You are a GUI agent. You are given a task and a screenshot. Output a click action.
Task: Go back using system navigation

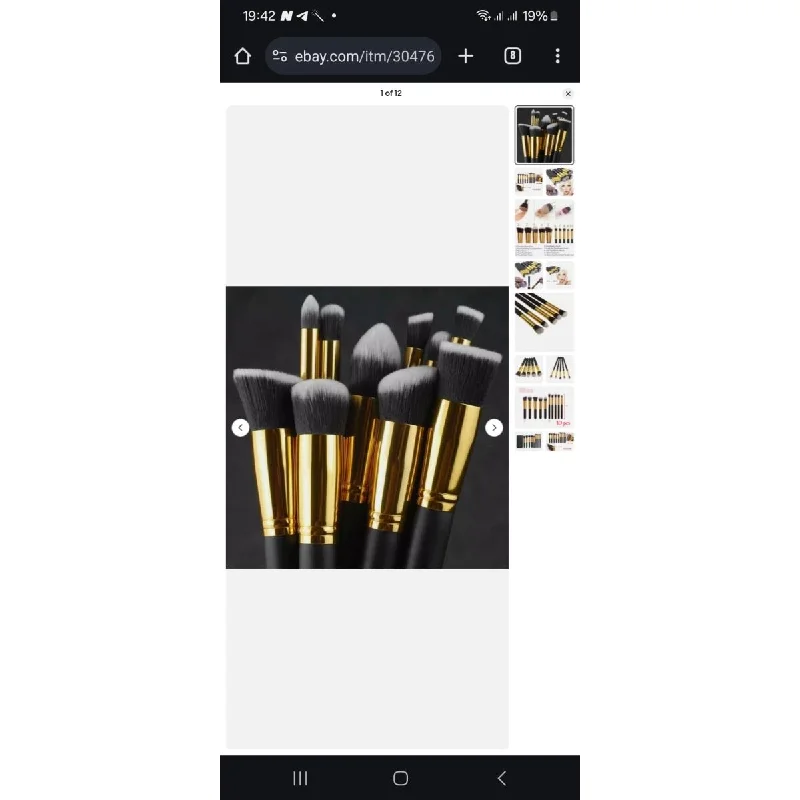coord(502,778)
